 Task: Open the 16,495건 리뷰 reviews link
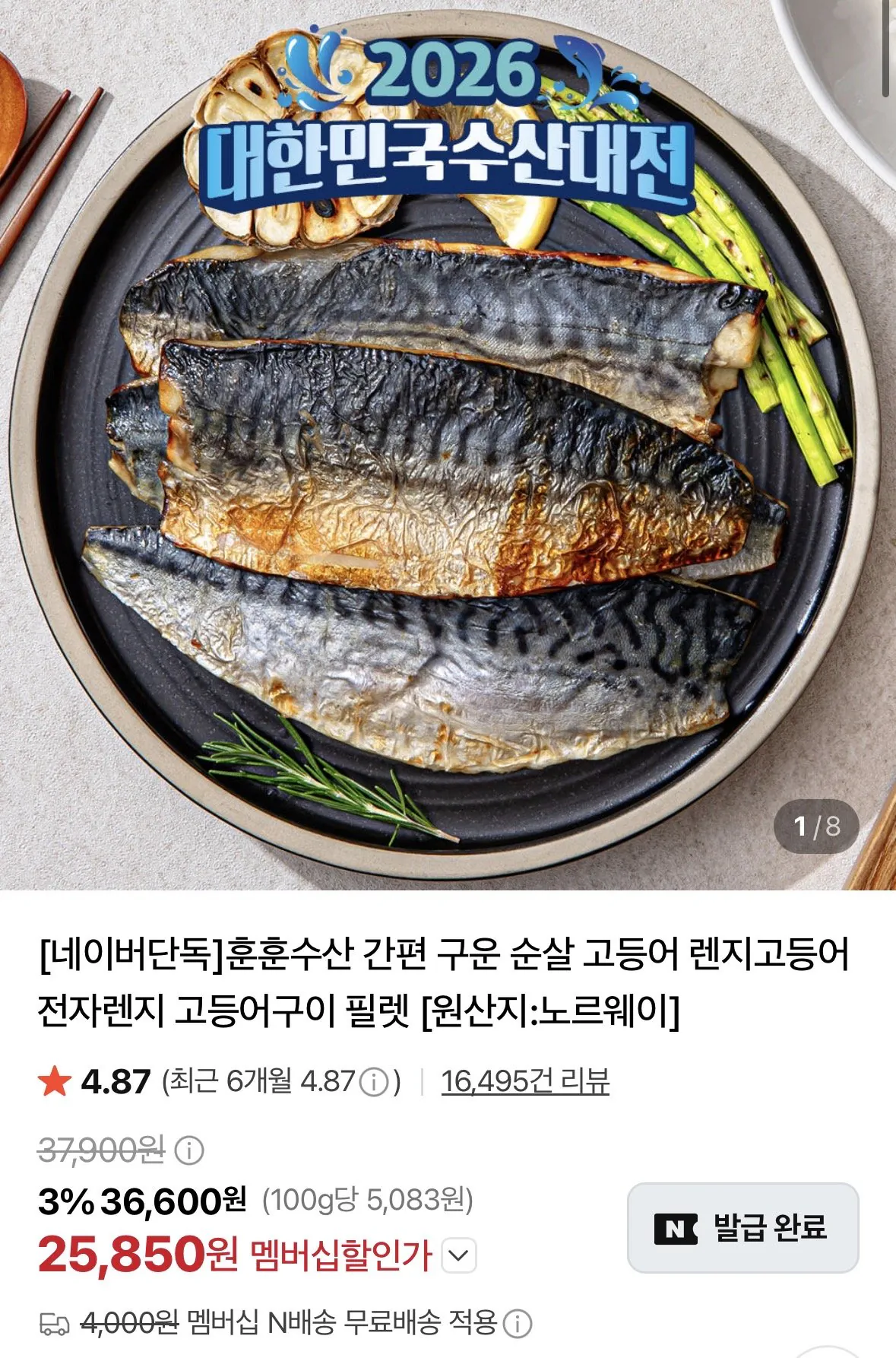[525, 1081]
